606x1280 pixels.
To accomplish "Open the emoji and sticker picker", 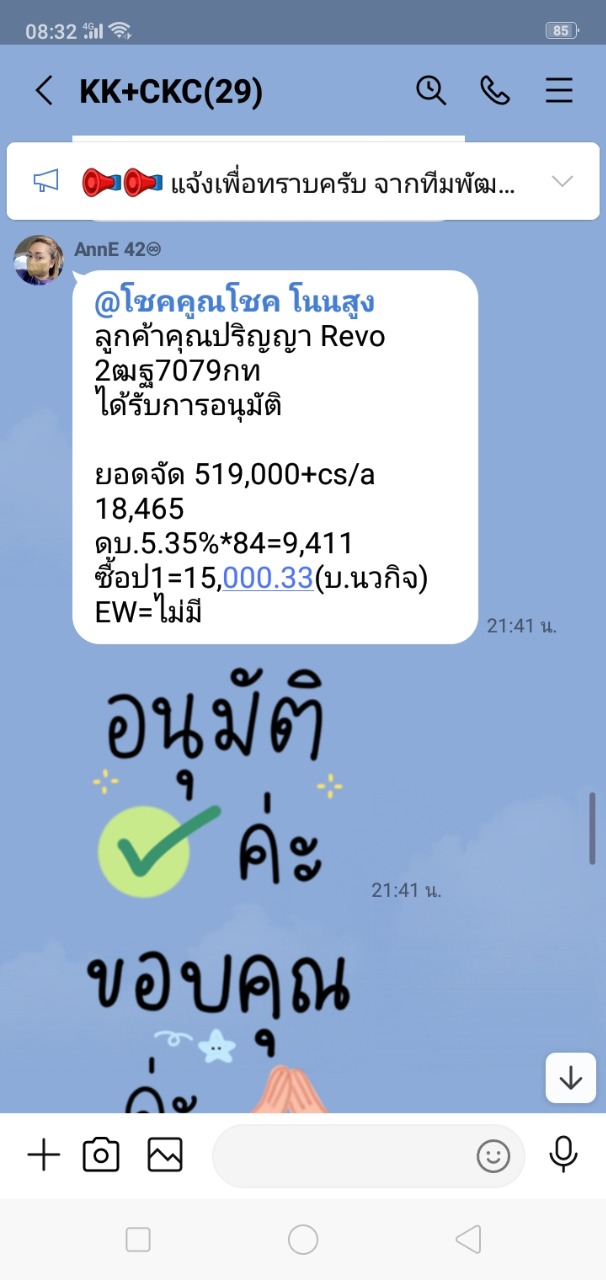I will coord(492,1157).
